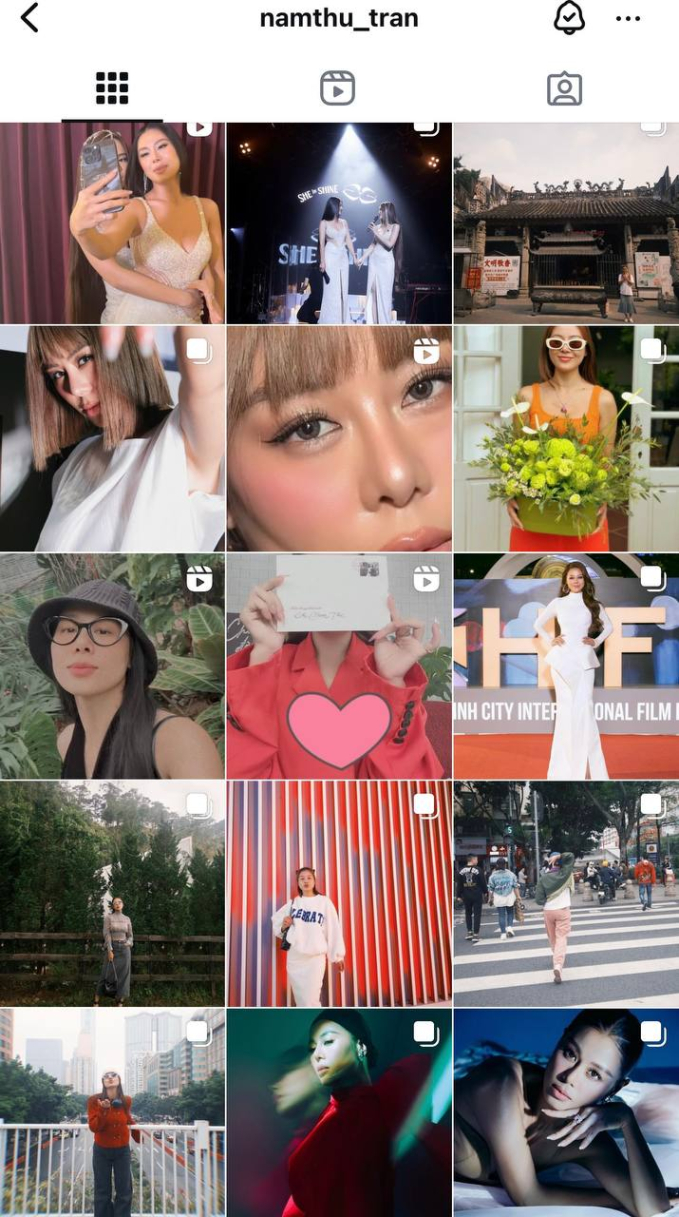The image size is (679, 1217).
Task: Open the blue-lit portrait lying down post
Action: pyautogui.click(x=566, y=1112)
